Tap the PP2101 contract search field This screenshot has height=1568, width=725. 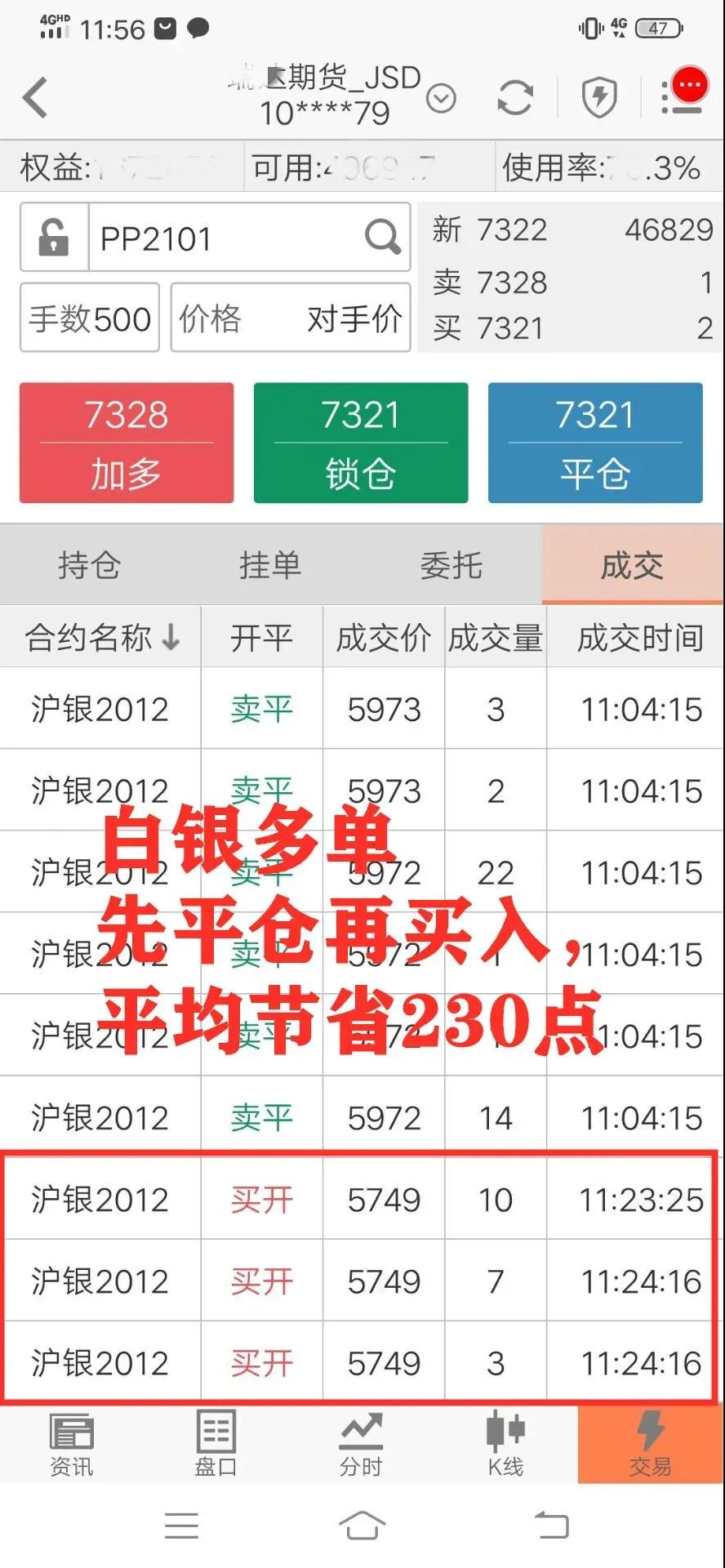(x=249, y=238)
